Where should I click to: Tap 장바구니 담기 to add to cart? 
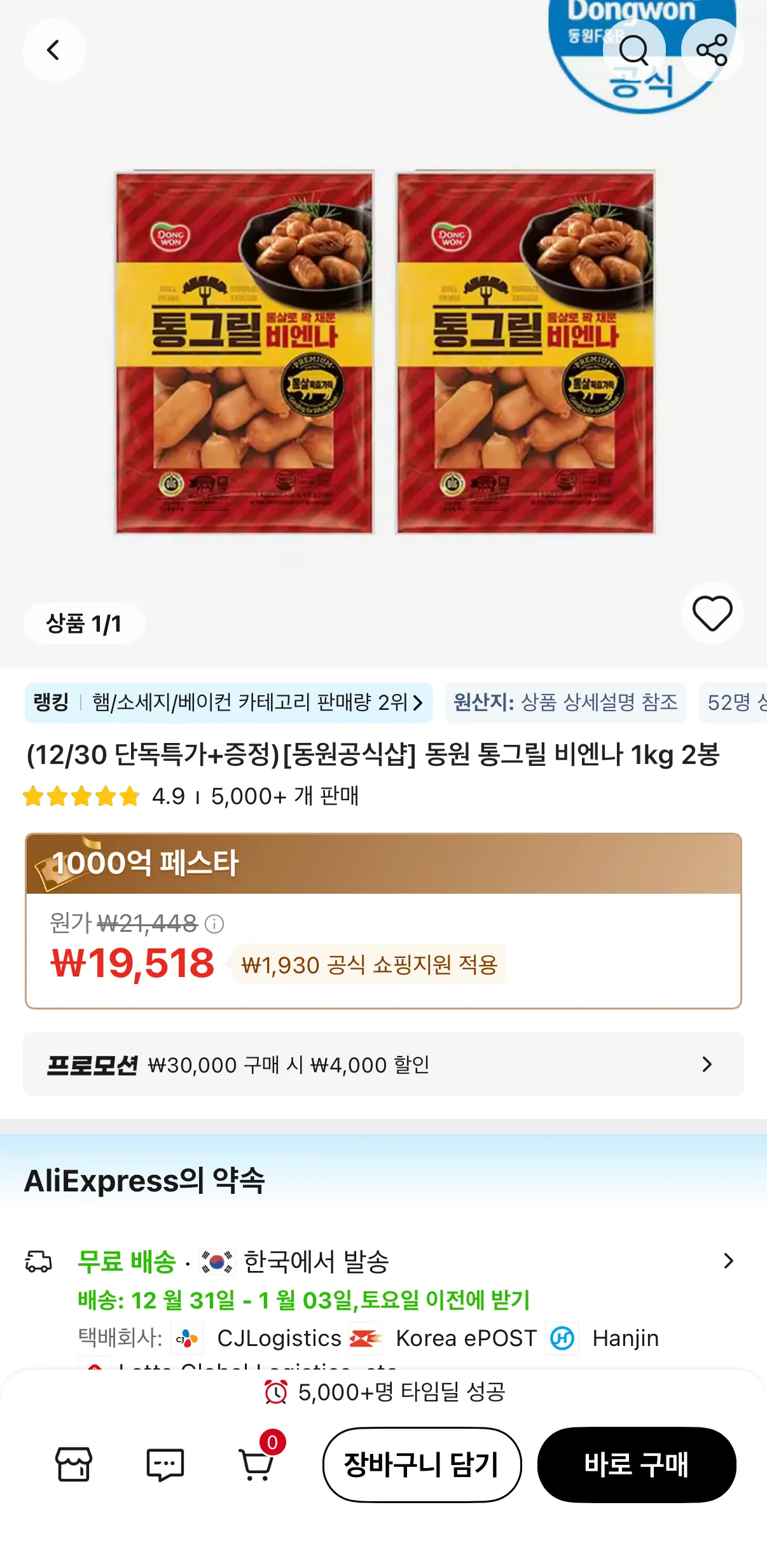(422, 1464)
